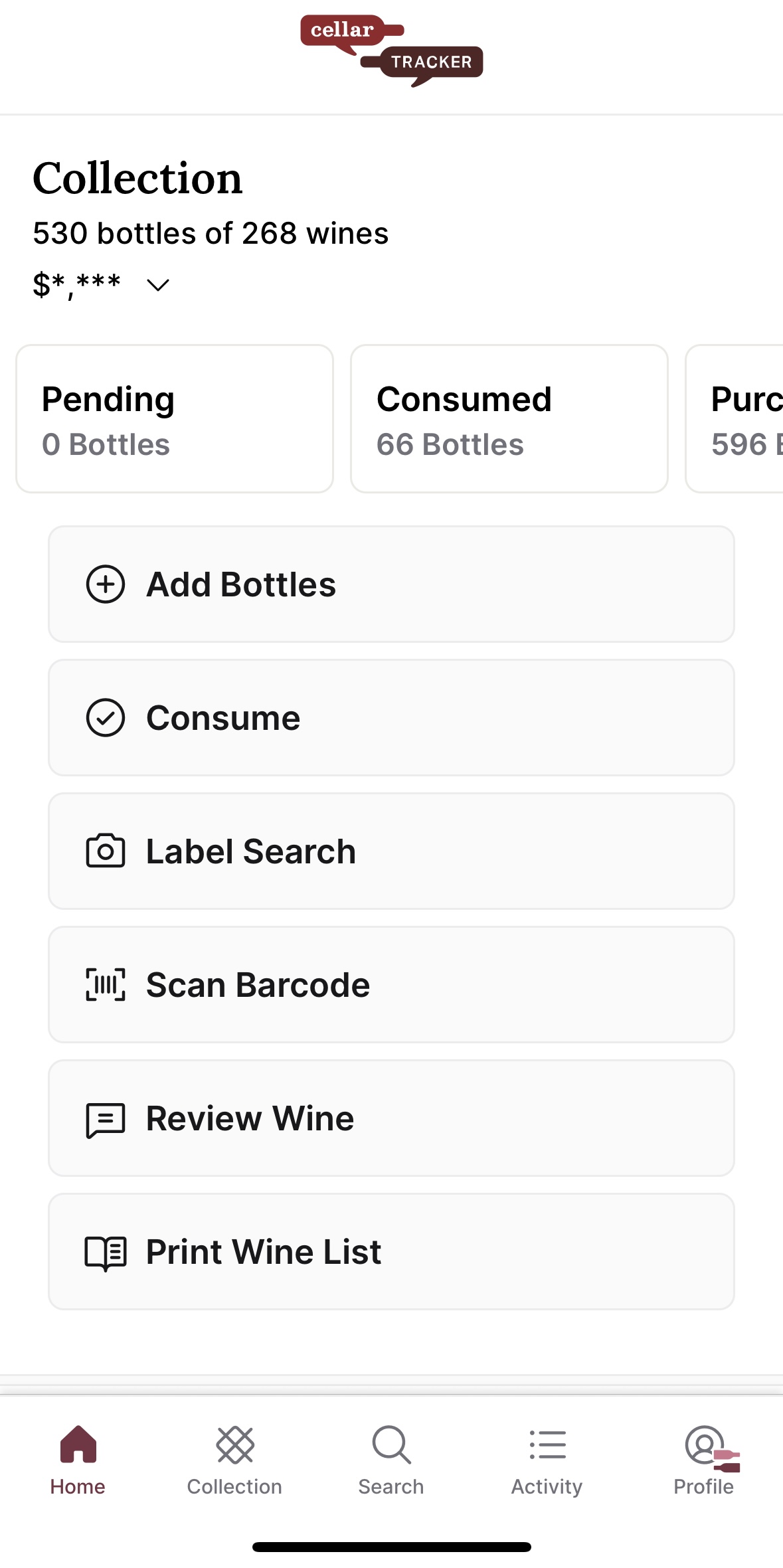The height and width of the screenshot is (1568, 783).
Task: Start a Label Search
Action: pos(391,851)
